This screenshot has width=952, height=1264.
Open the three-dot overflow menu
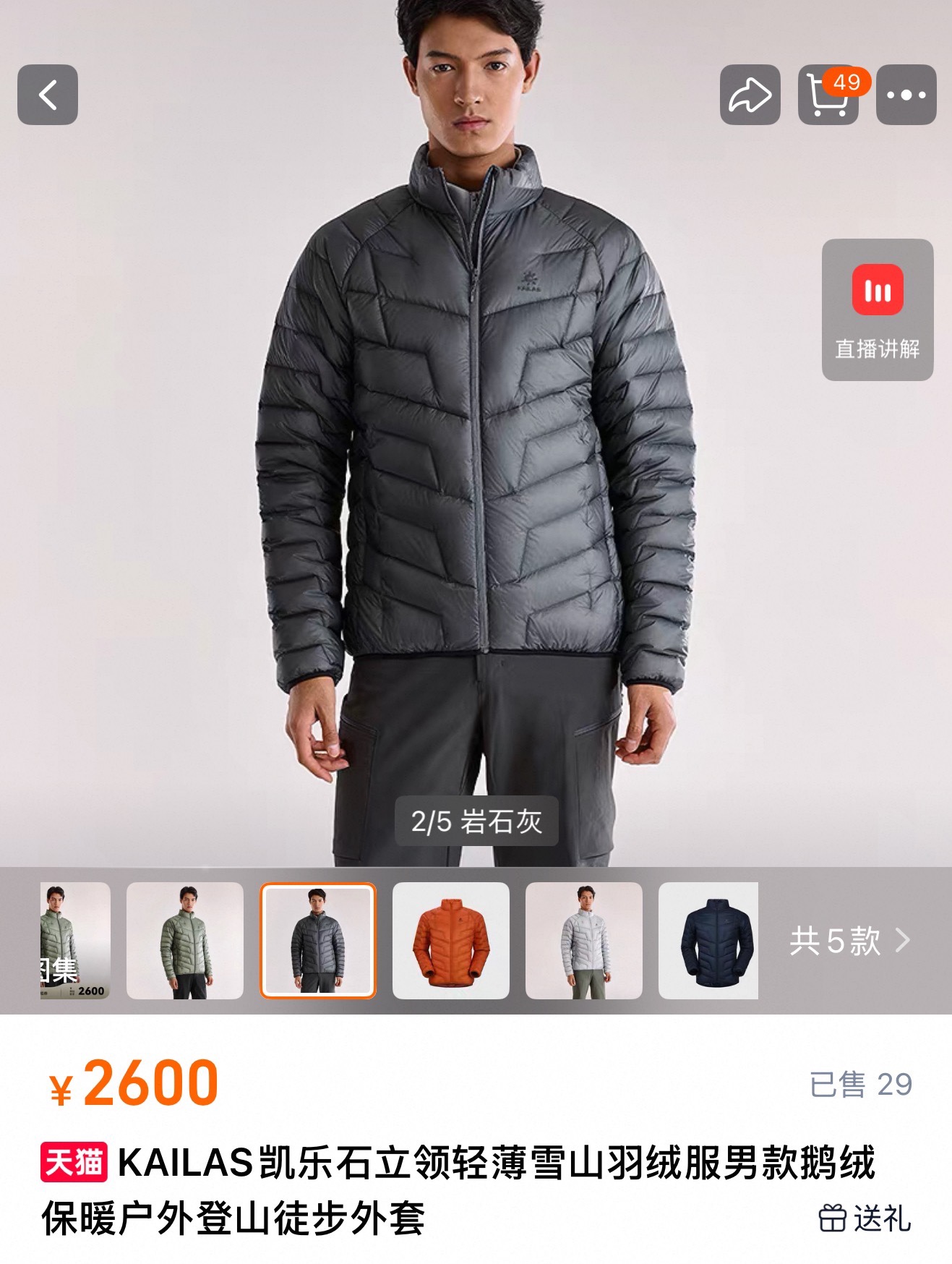point(906,95)
